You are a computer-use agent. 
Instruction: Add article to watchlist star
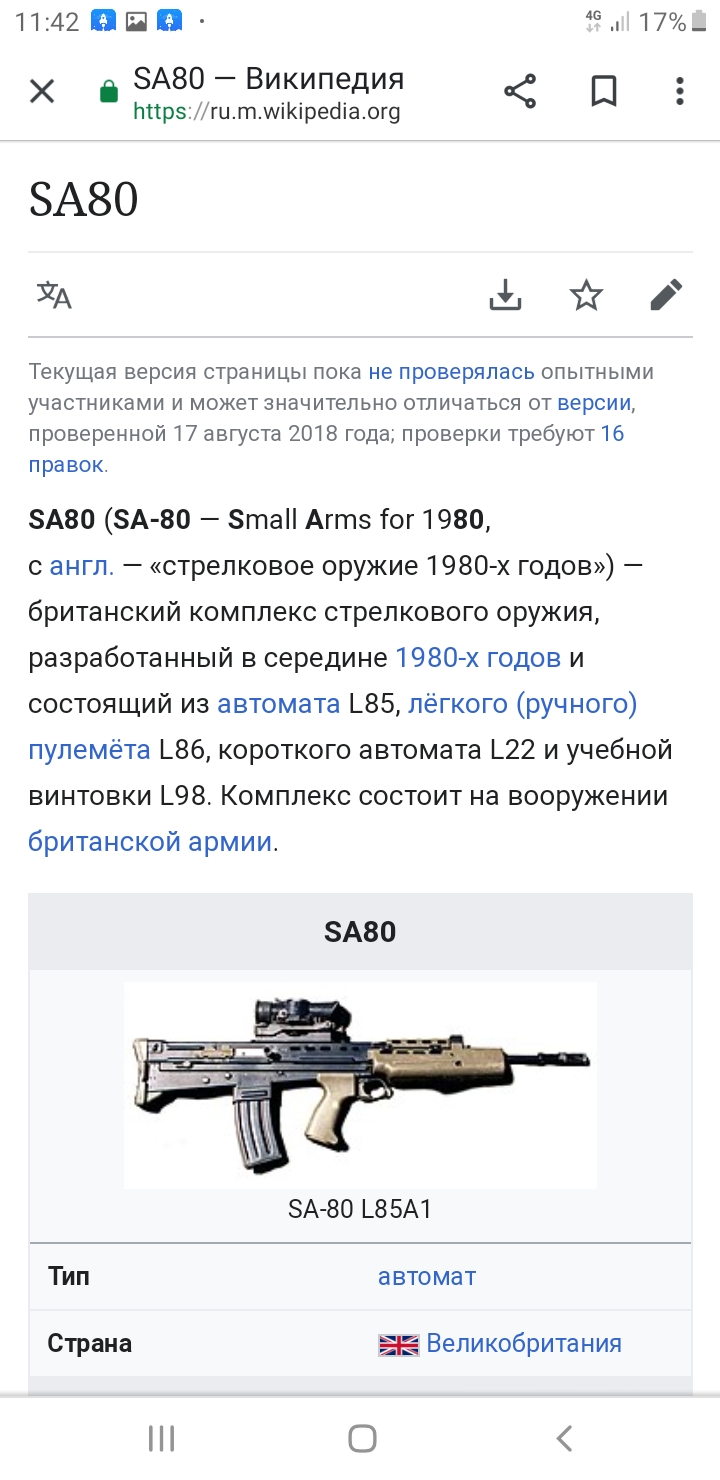point(586,295)
